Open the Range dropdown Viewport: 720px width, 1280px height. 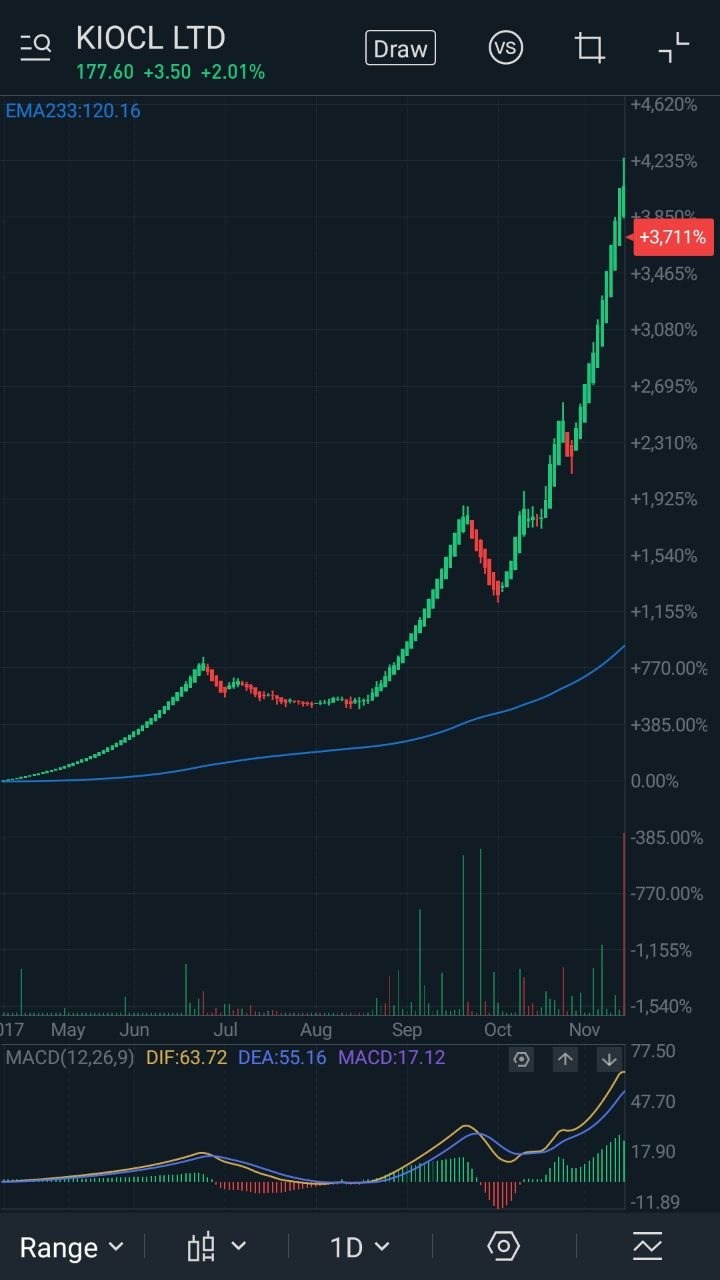click(72, 1247)
